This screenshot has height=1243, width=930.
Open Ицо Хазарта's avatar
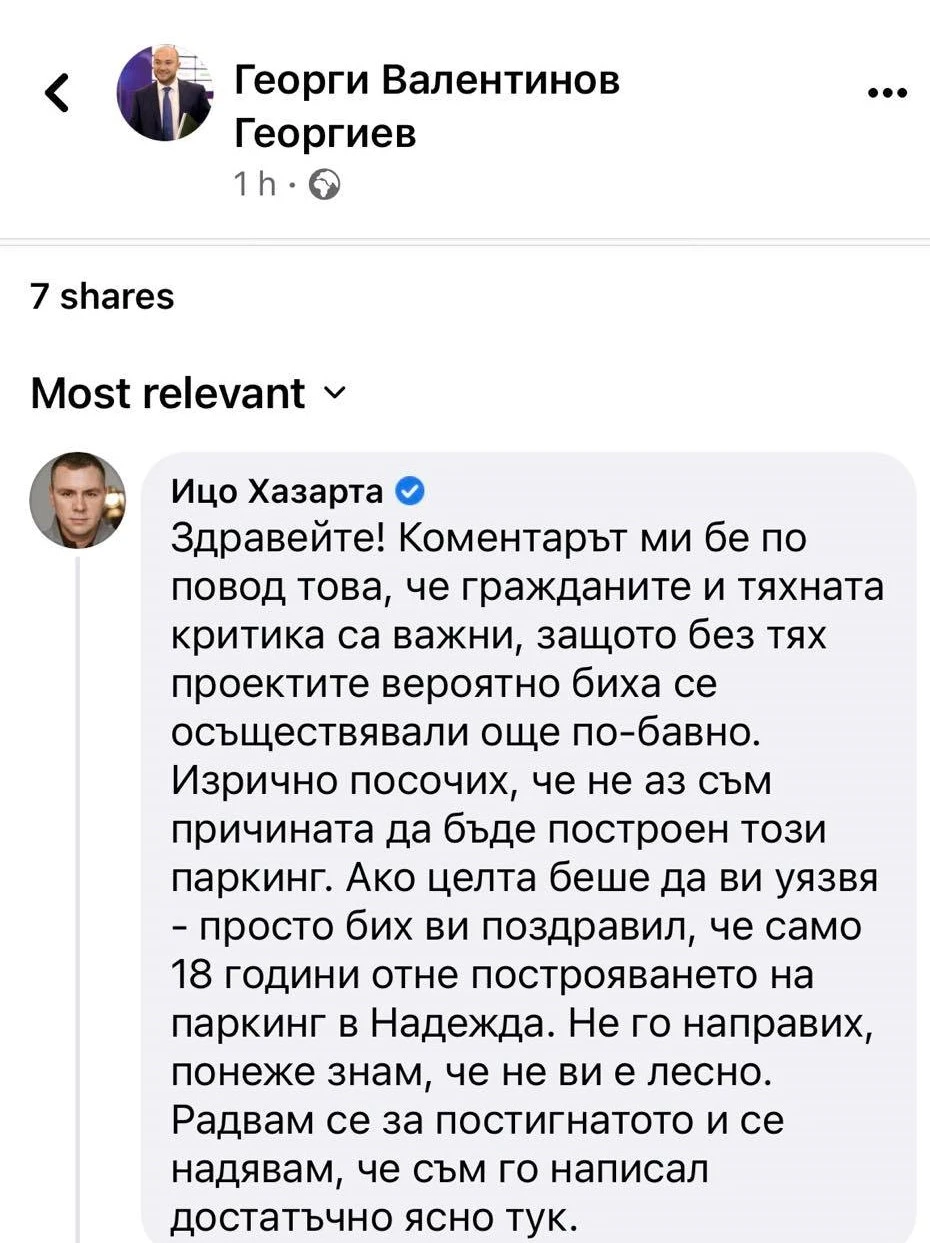(77, 500)
